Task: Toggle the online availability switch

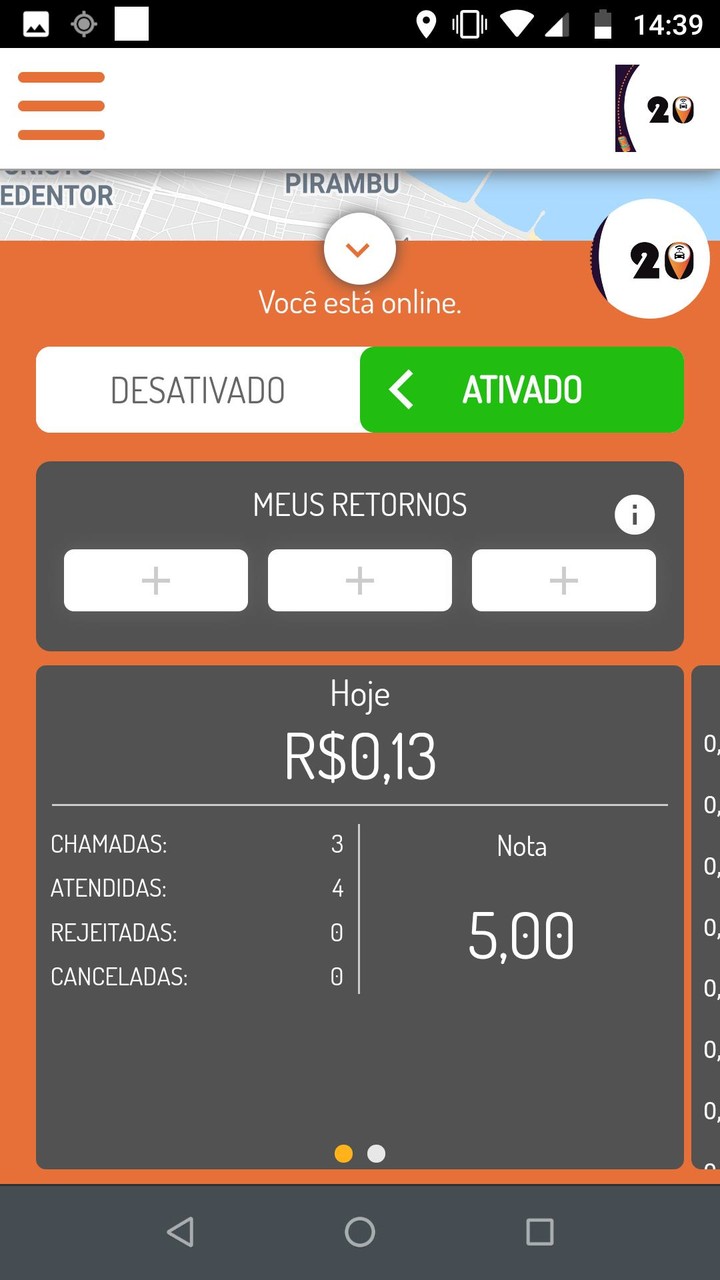Action: (x=360, y=390)
